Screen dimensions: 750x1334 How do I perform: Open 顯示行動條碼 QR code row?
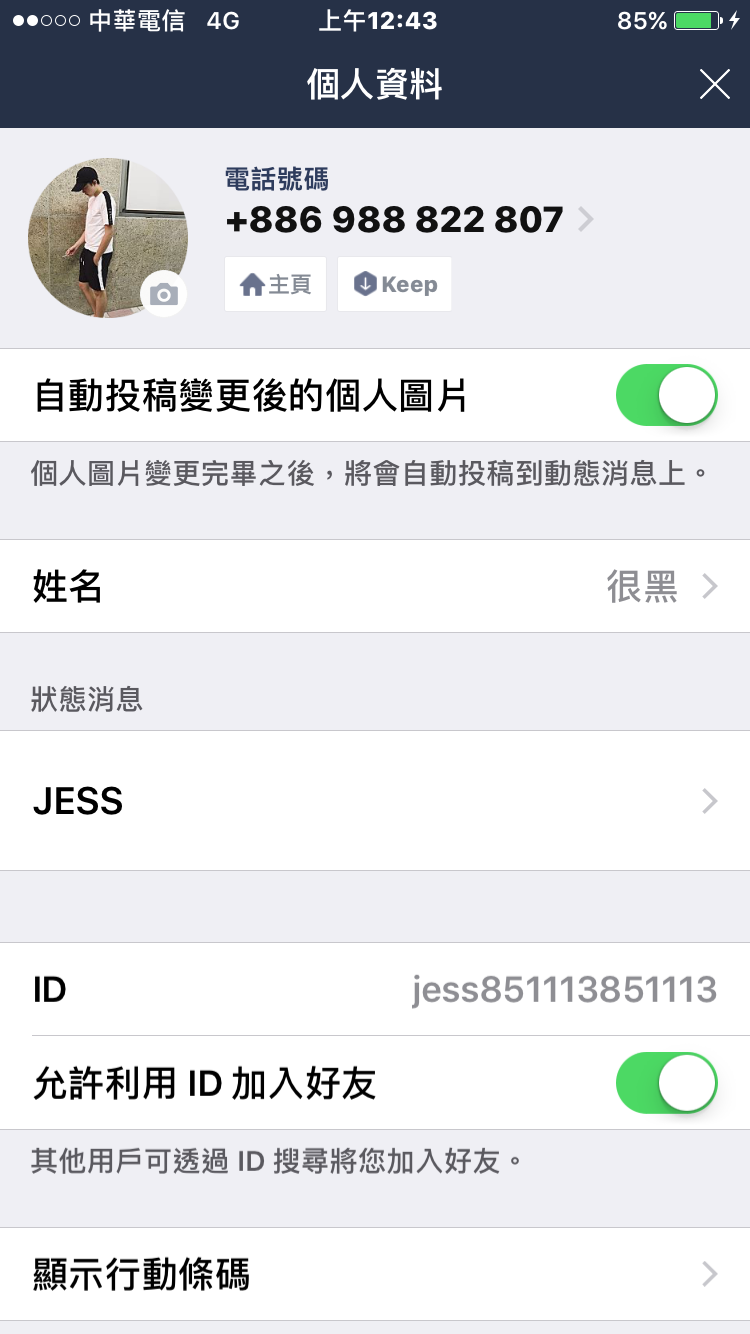[375, 1275]
